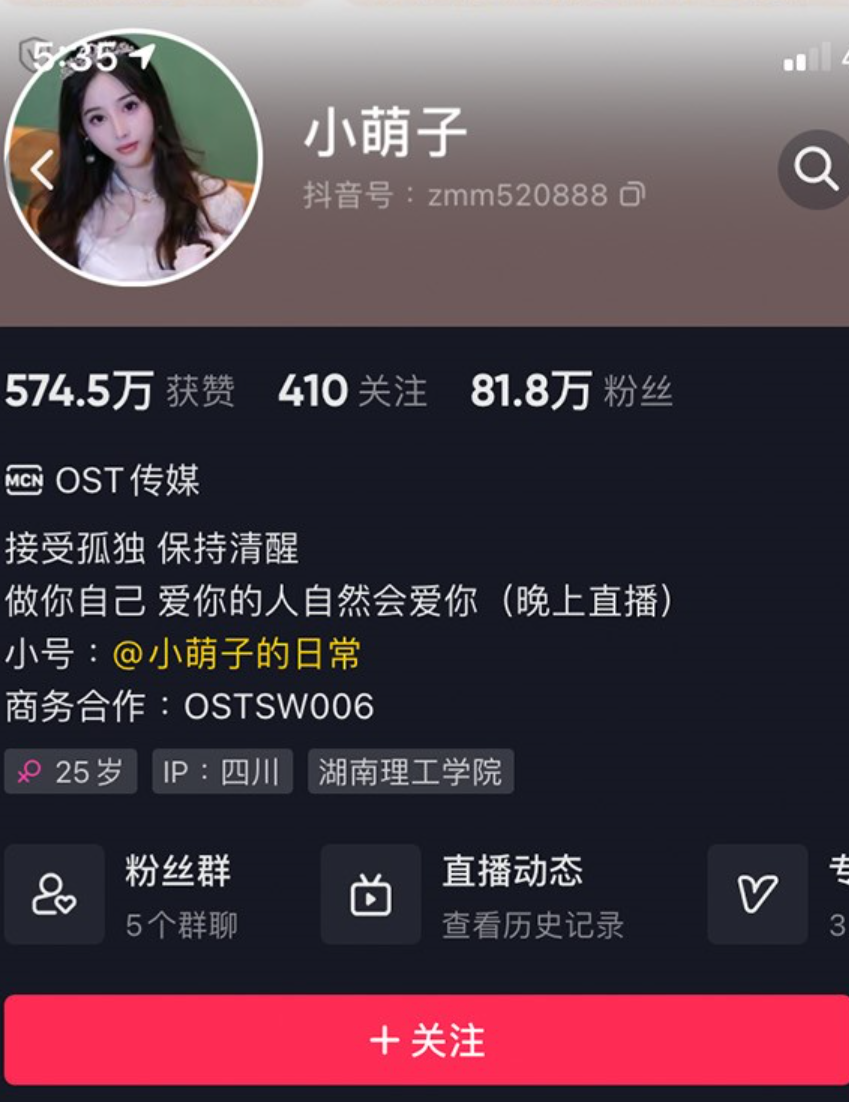View the 410 关注 following list

[x=352, y=391]
